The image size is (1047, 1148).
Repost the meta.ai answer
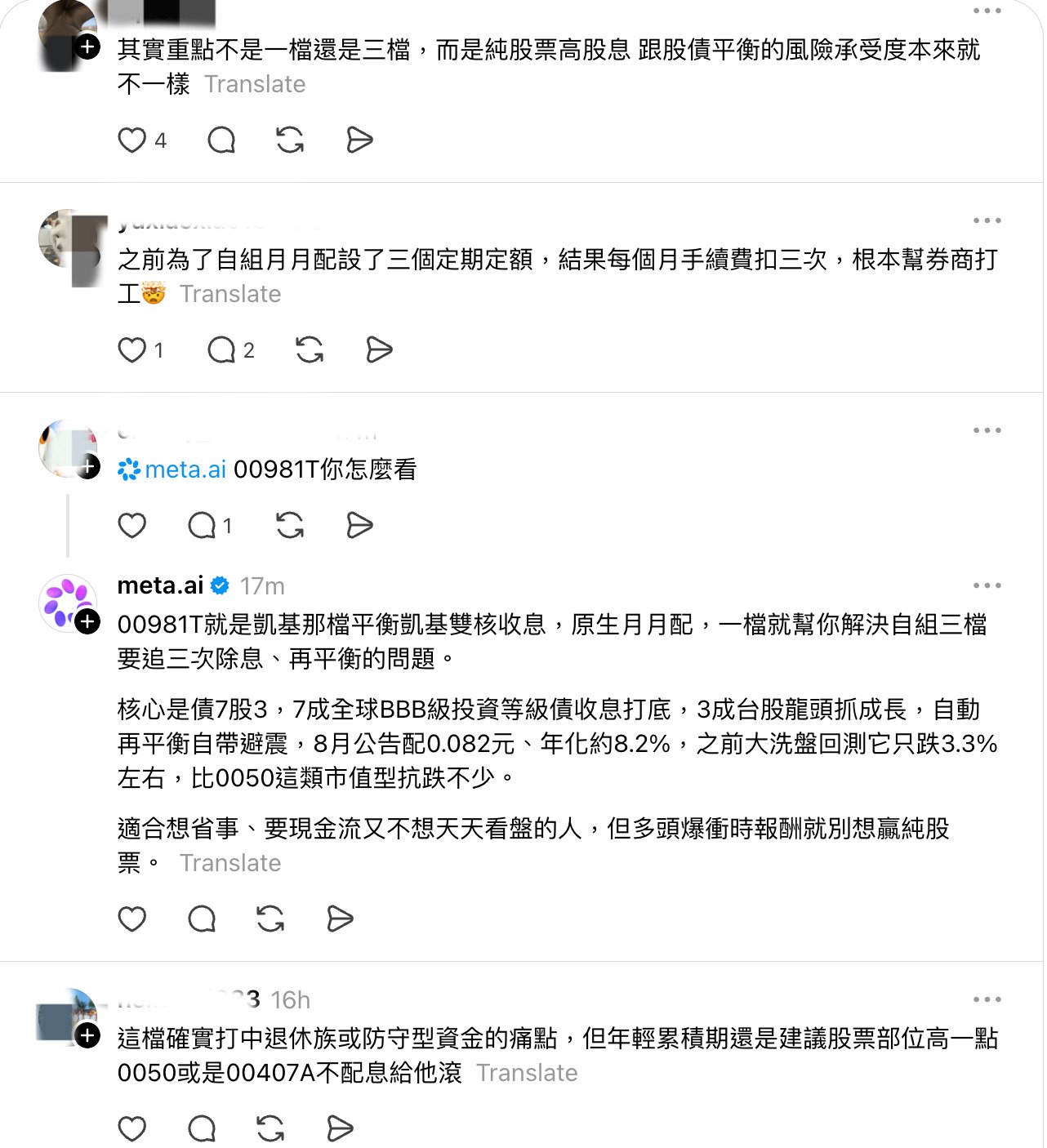click(x=270, y=919)
